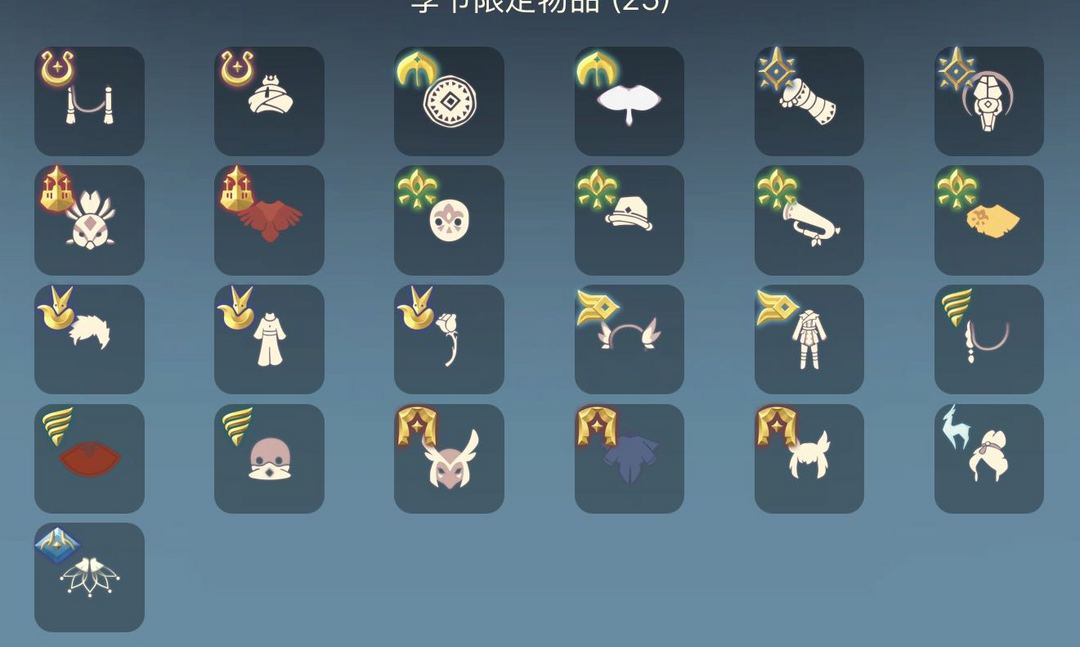1080x647 pixels.
Task: Open the round patterned disc item
Action: [449, 101]
